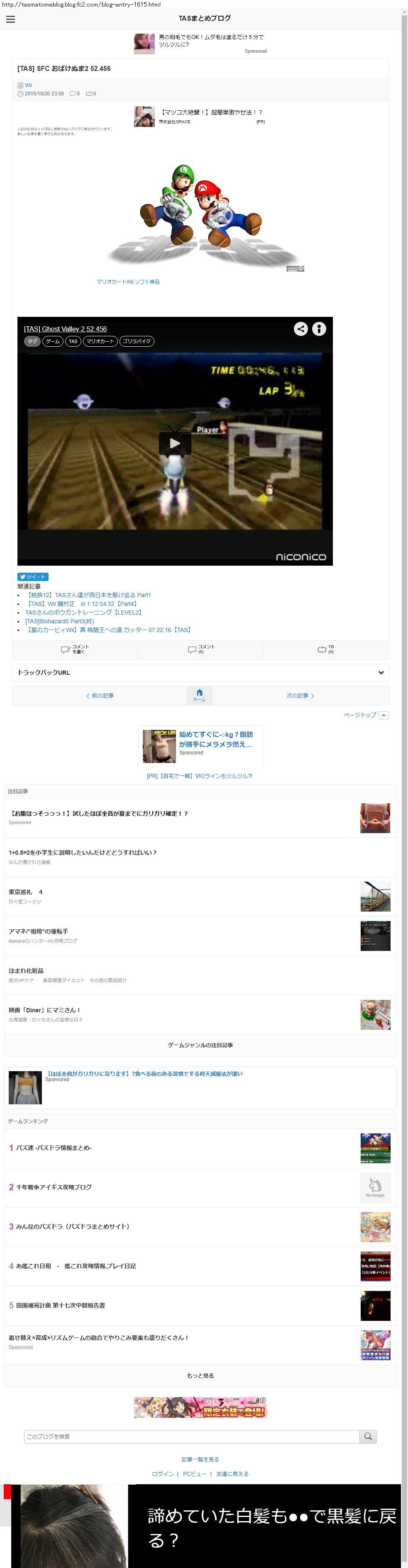Go to 次の記事
This screenshot has height=1568, width=408.
pos(300,695)
